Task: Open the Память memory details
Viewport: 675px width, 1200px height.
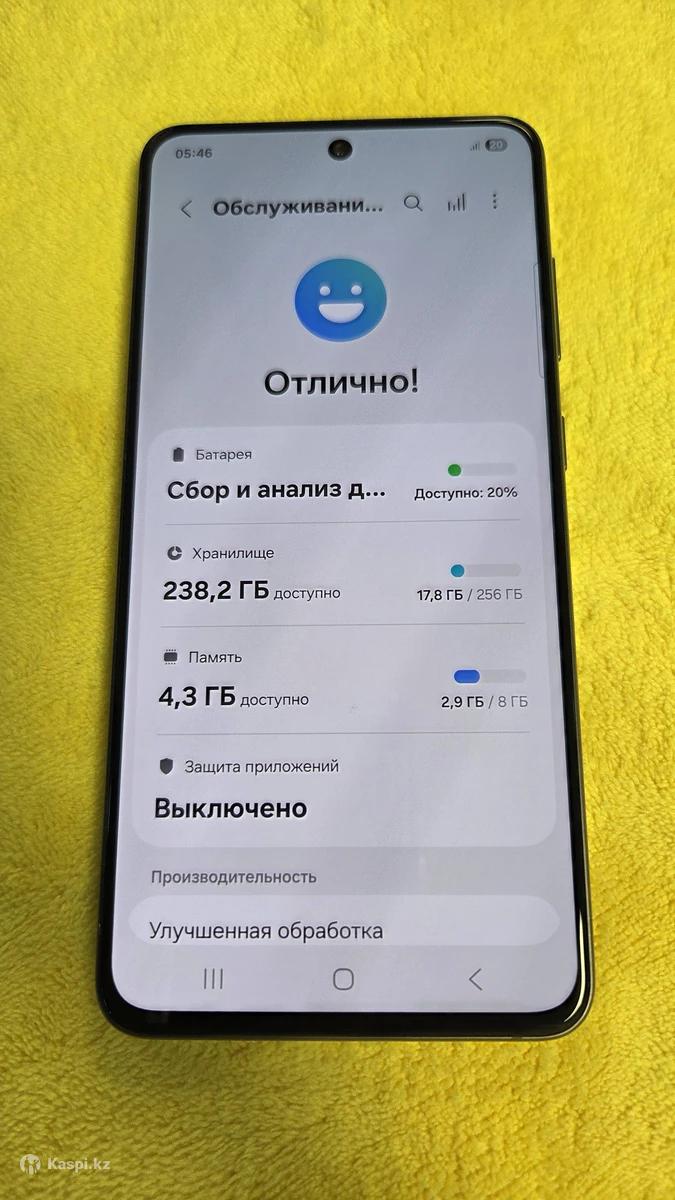Action: click(x=340, y=681)
